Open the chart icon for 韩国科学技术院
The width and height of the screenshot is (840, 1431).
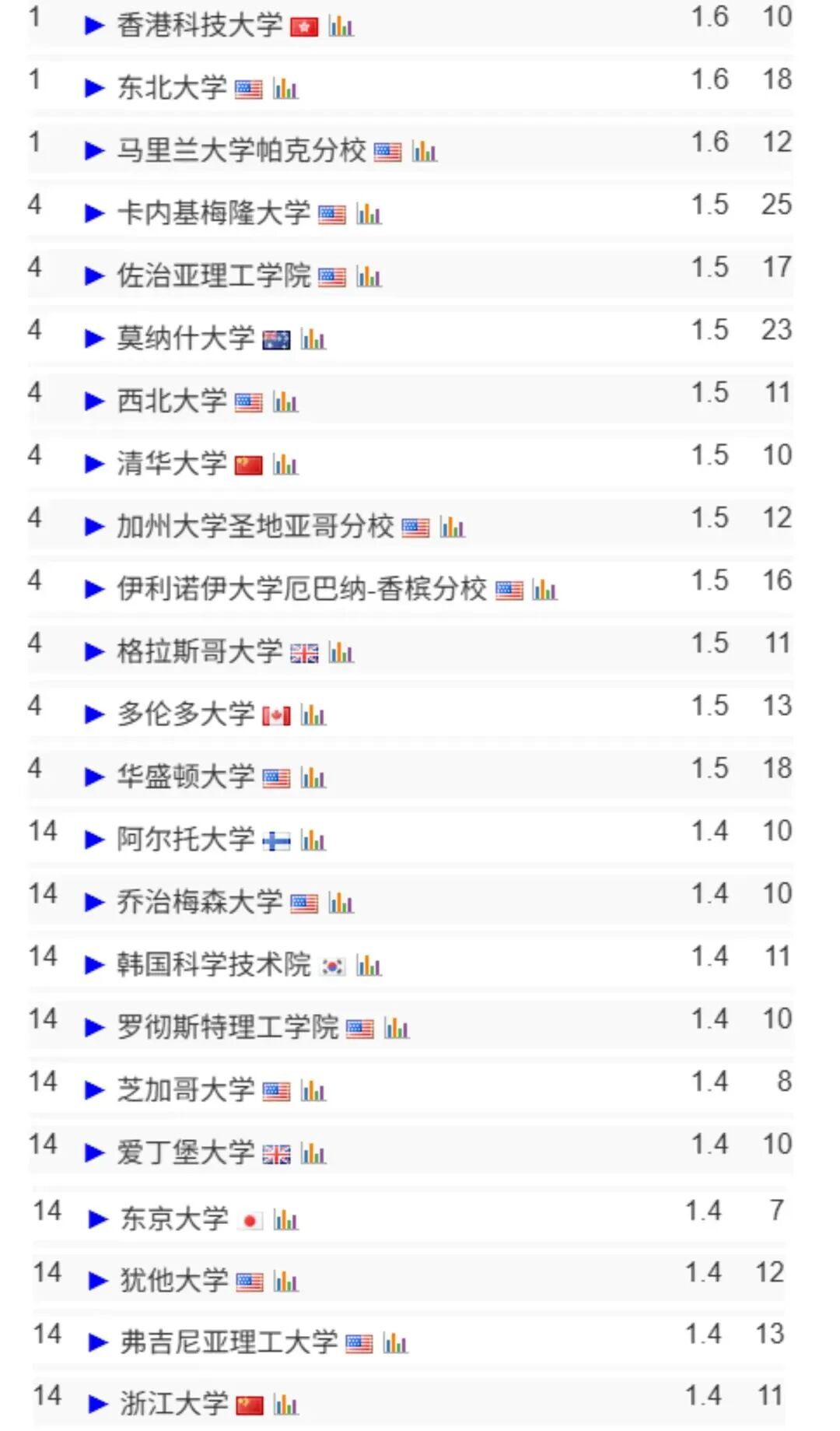point(369,966)
